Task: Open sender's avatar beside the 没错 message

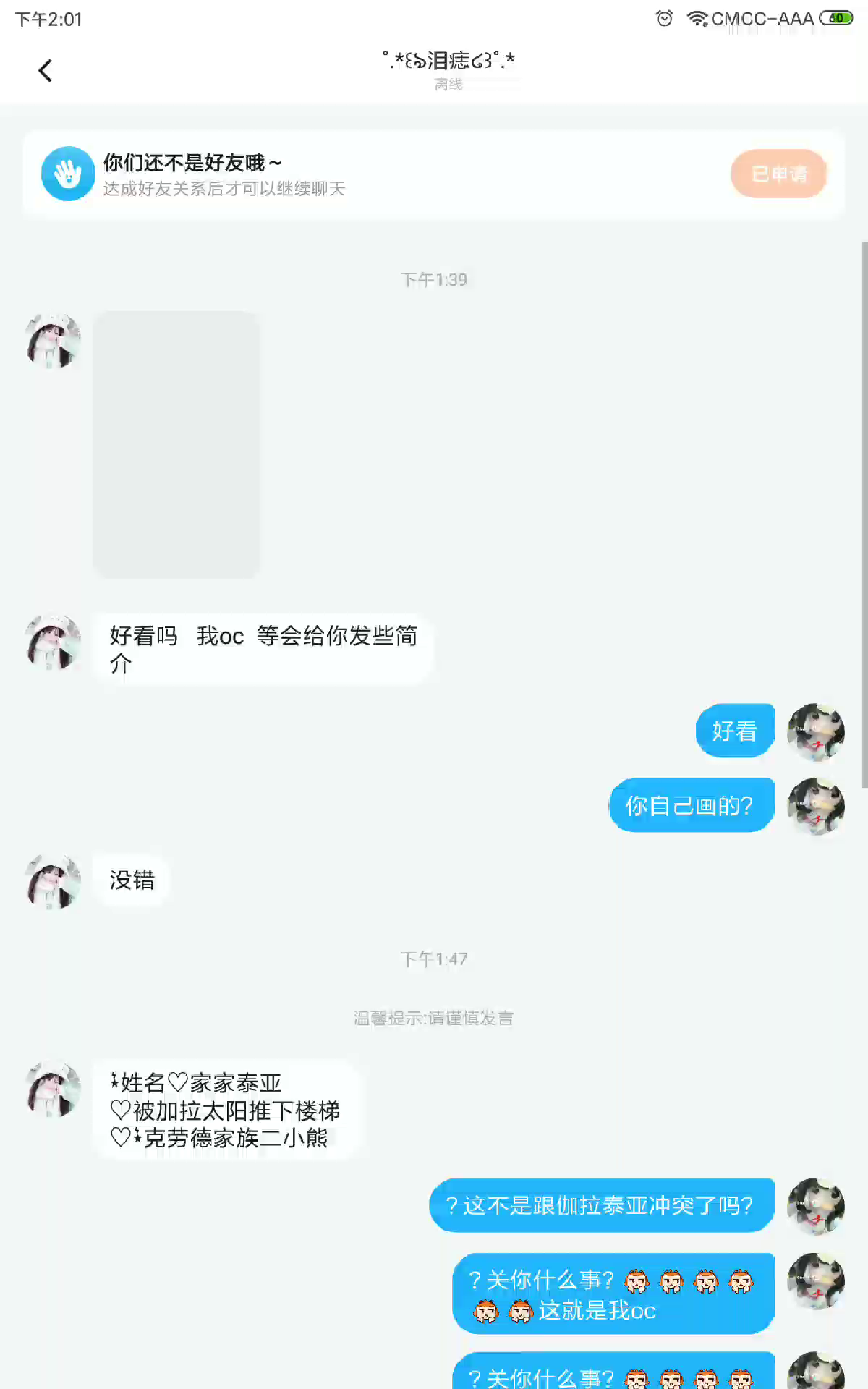Action: point(53,881)
